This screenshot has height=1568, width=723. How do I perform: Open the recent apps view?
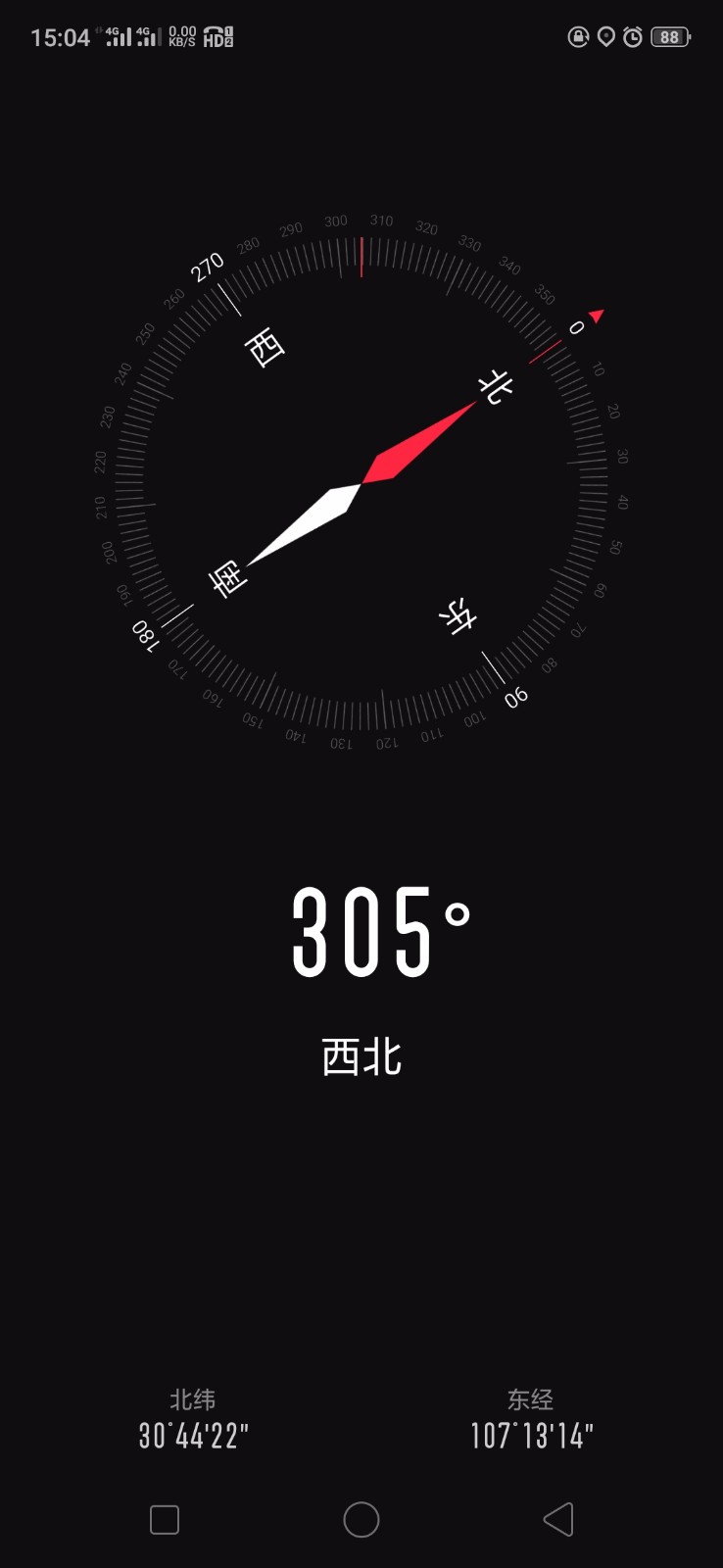(x=165, y=1519)
